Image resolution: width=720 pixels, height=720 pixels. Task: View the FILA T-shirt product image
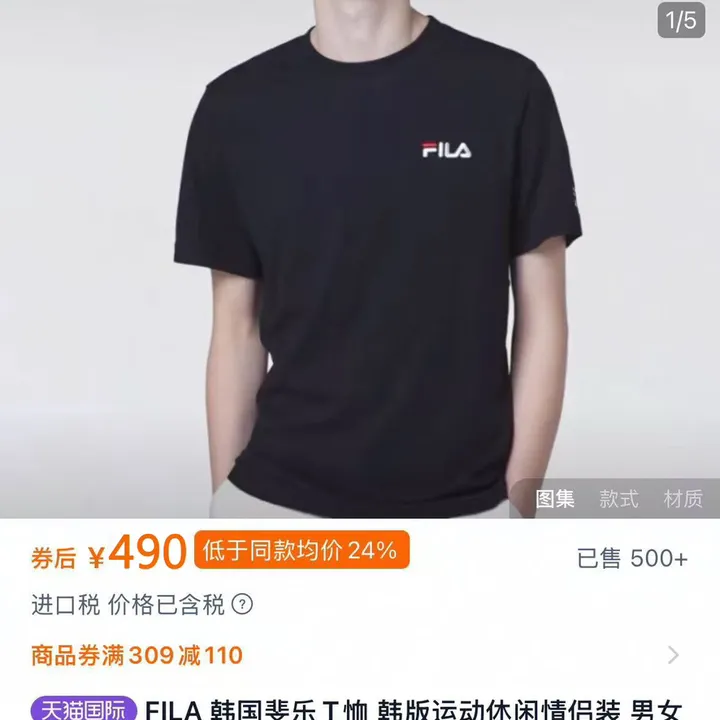tap(360, 260)
